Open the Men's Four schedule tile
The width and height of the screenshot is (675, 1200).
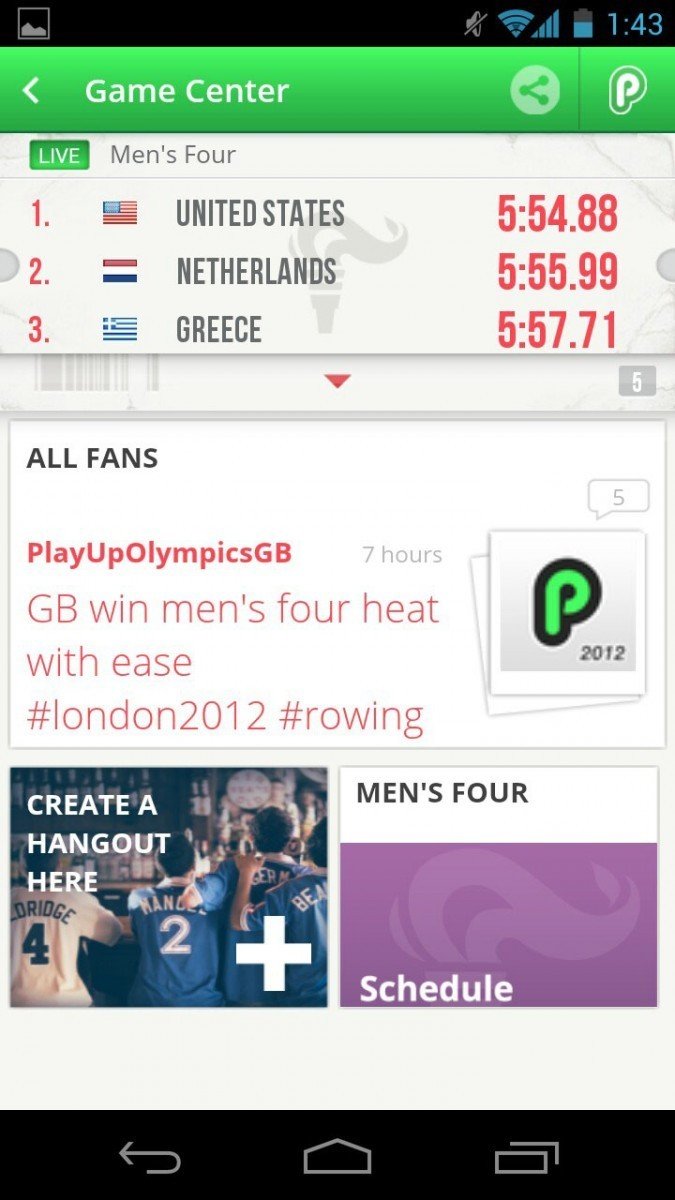click(498, 887)
